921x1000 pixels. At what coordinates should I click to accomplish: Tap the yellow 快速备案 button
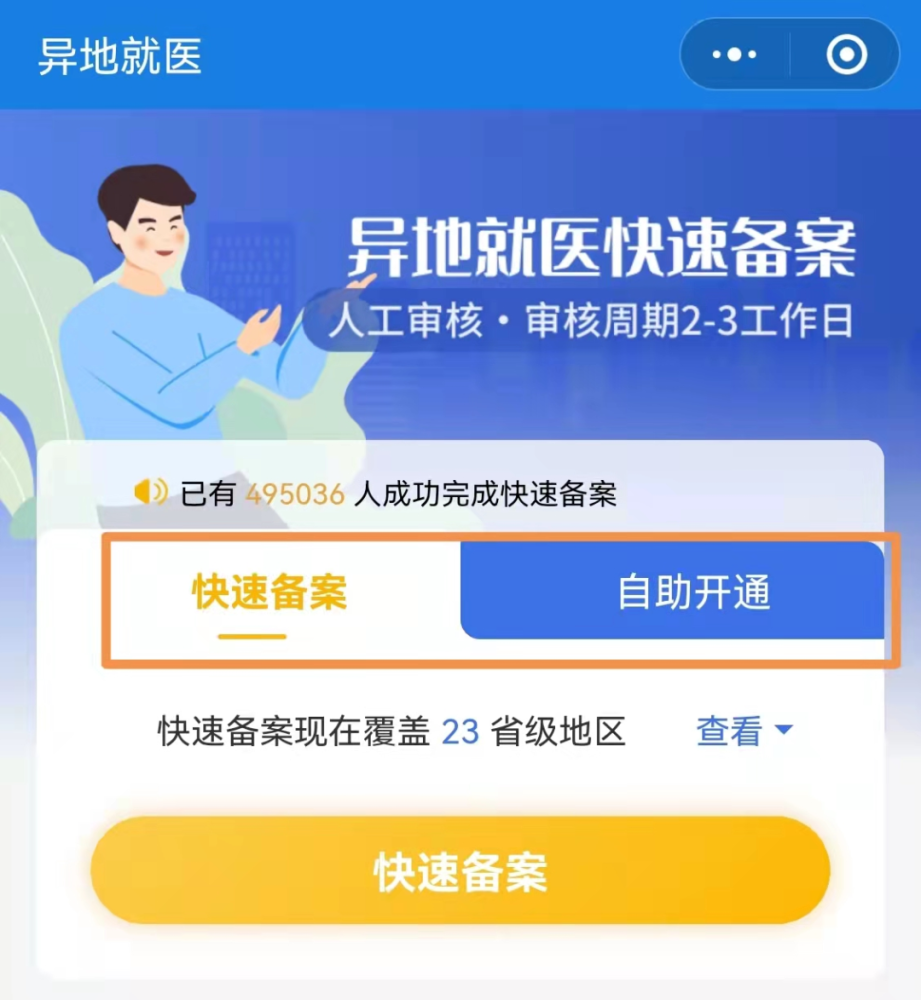point(460,871)
